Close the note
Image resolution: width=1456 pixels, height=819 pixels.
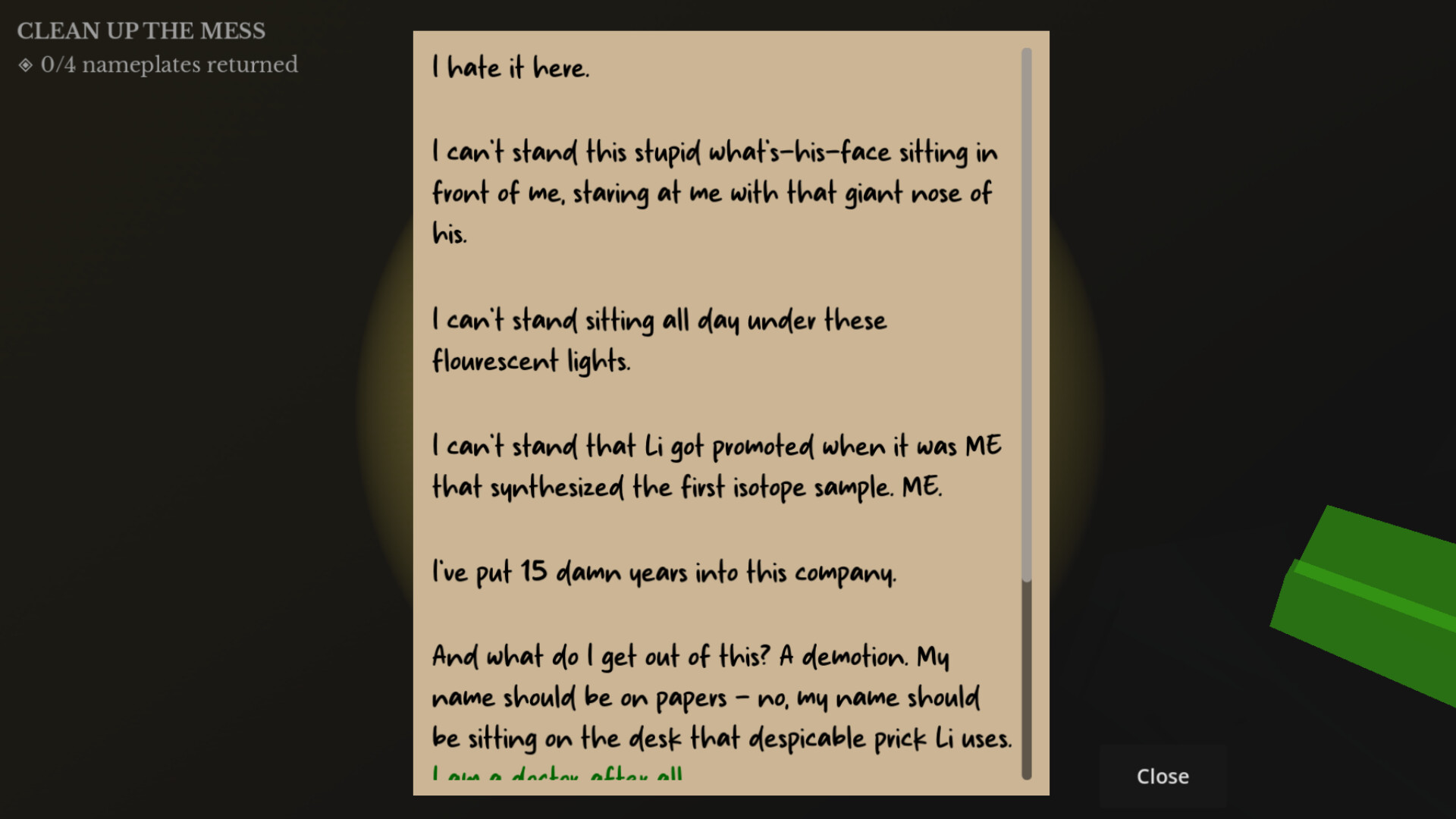tap(1162, 776)
